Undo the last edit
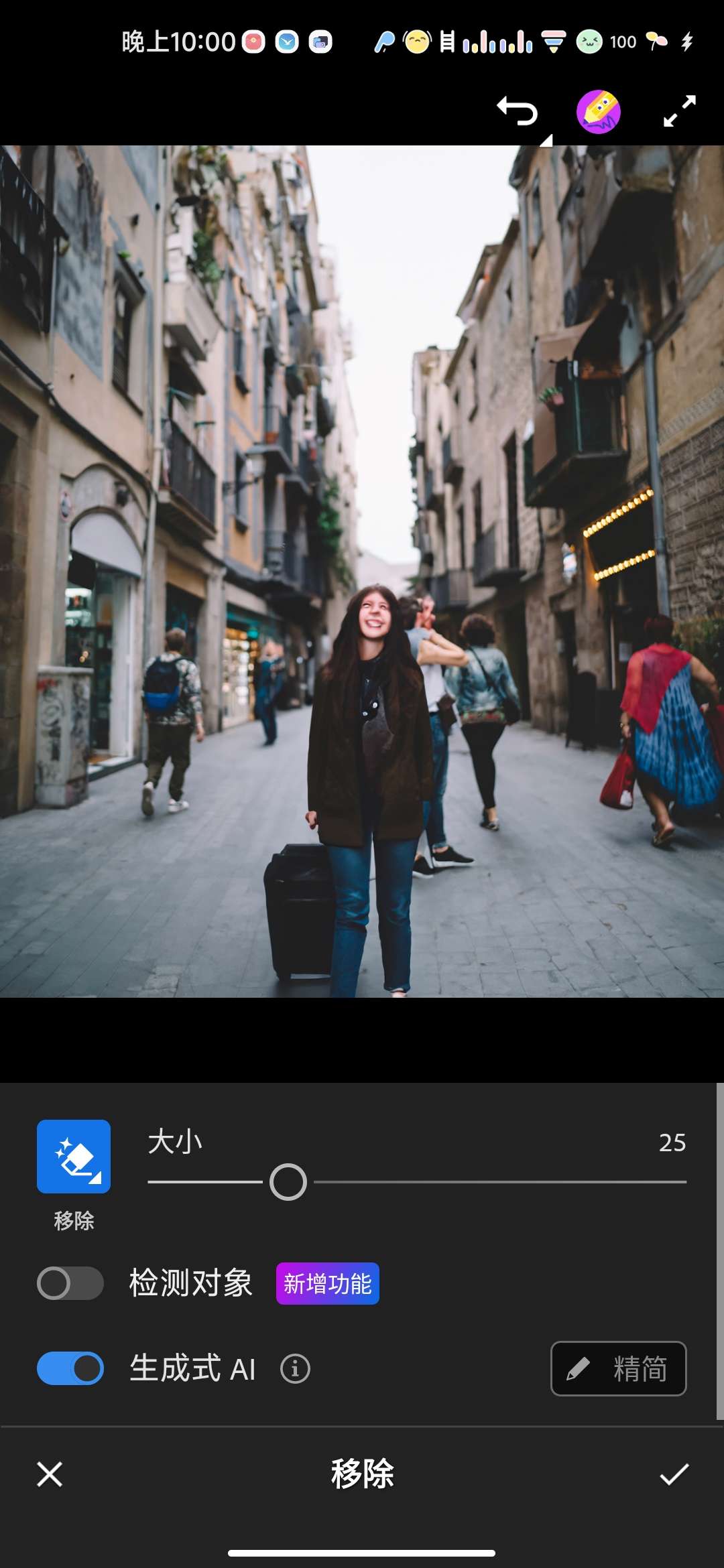 (517, 111)
